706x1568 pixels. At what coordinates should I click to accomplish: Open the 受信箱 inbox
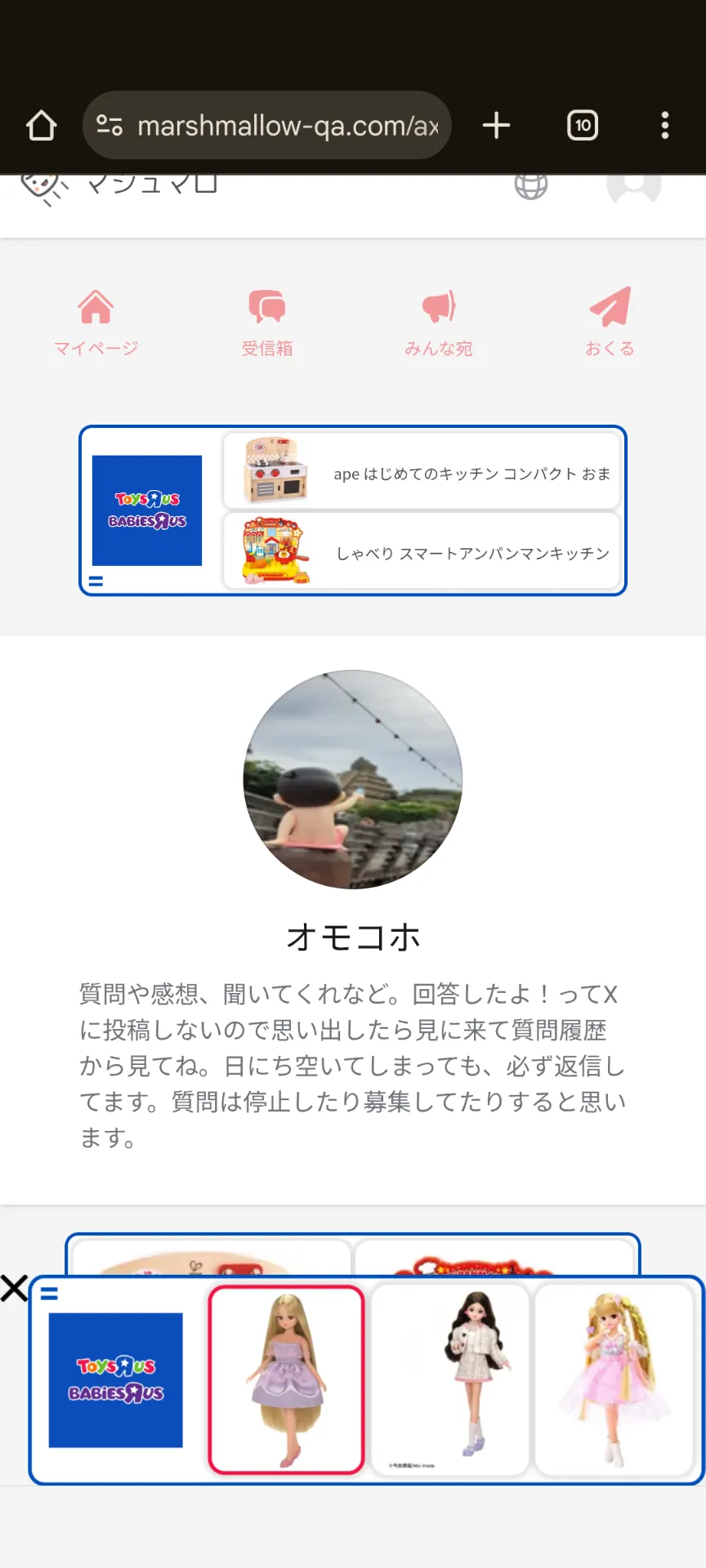pos(267,323)
